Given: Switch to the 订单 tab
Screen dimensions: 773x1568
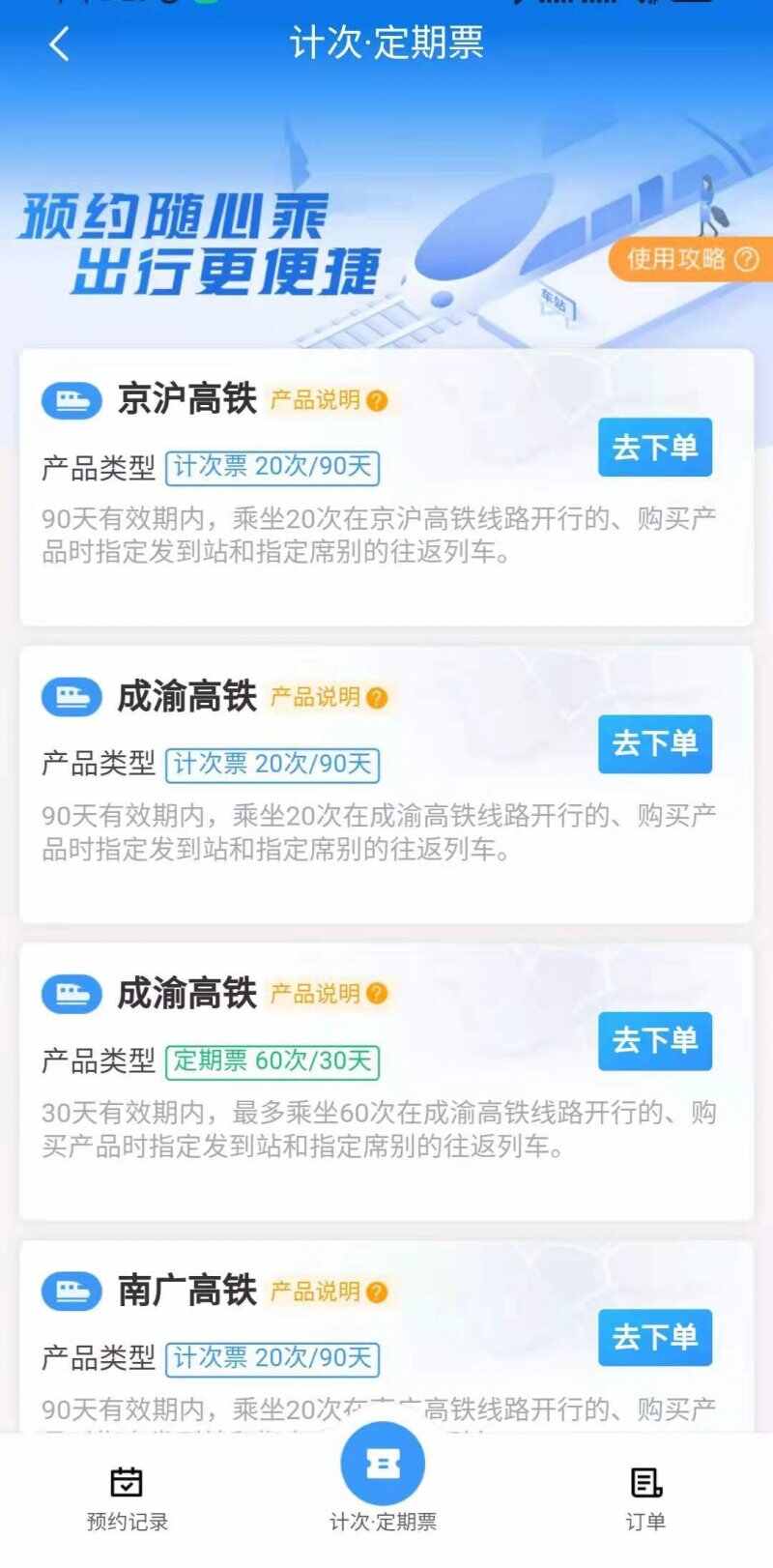Looking at the screenshot, I should click(645, 1498).
